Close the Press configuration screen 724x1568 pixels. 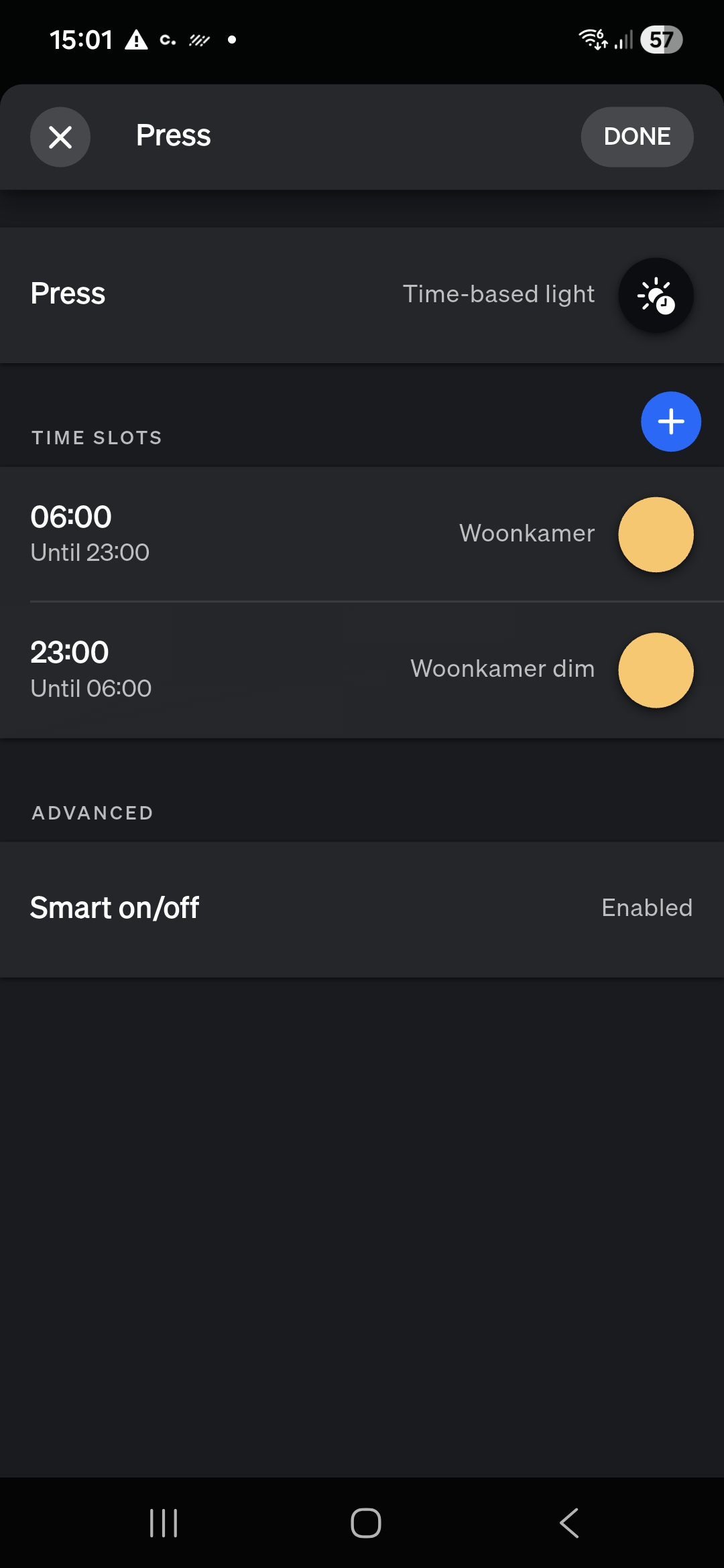tap(60, 137)
